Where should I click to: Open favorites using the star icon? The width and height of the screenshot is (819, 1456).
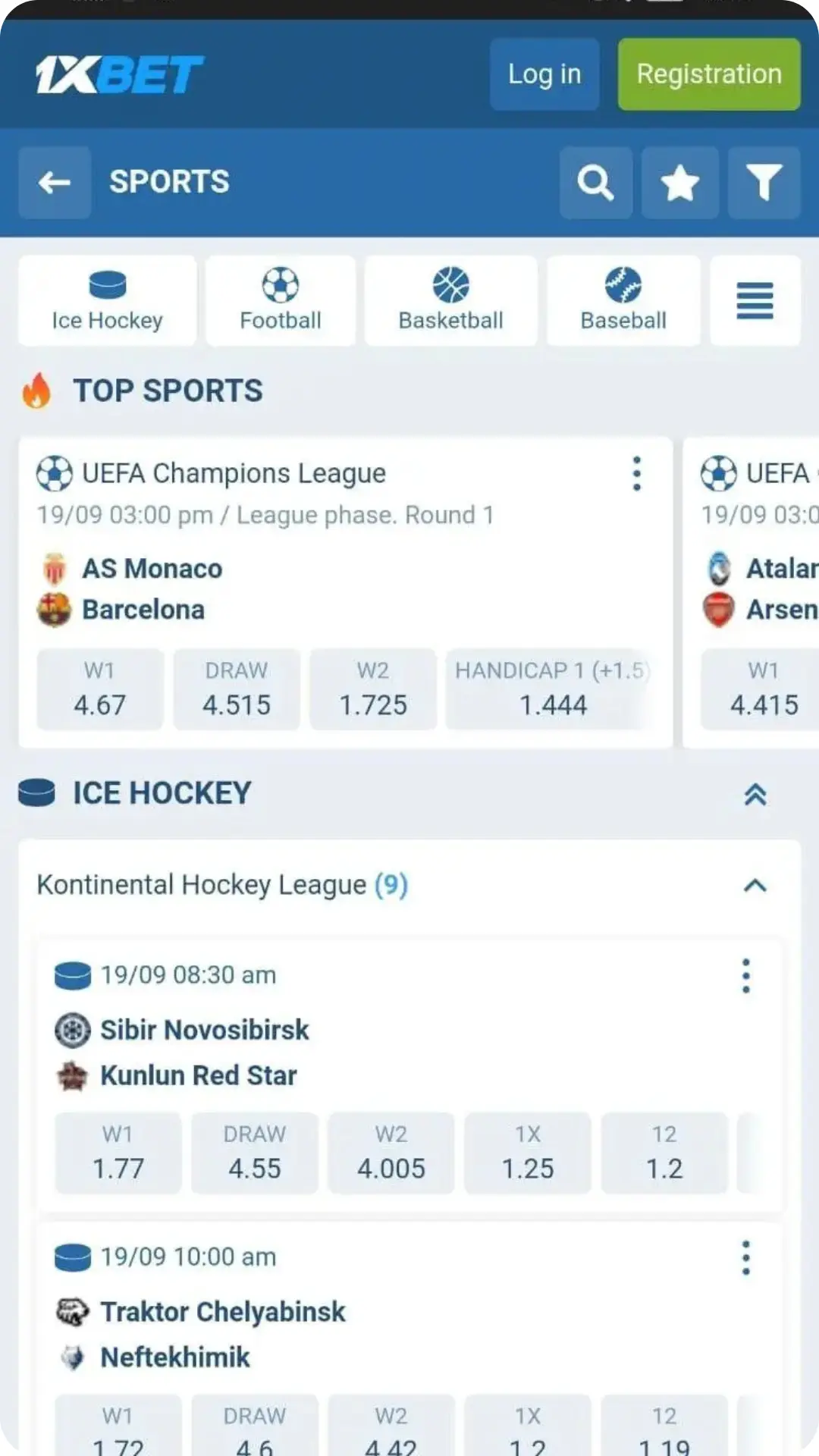pyautogui.click(x=679, y=183)
